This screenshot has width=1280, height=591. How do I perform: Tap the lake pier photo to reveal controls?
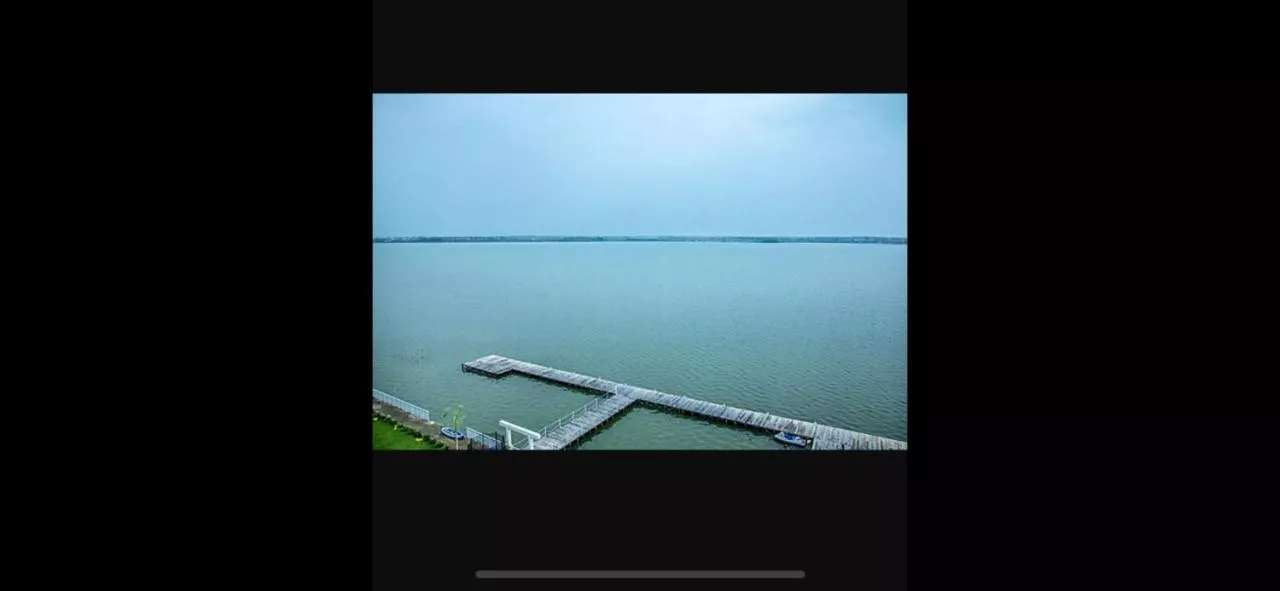point(640,272)
